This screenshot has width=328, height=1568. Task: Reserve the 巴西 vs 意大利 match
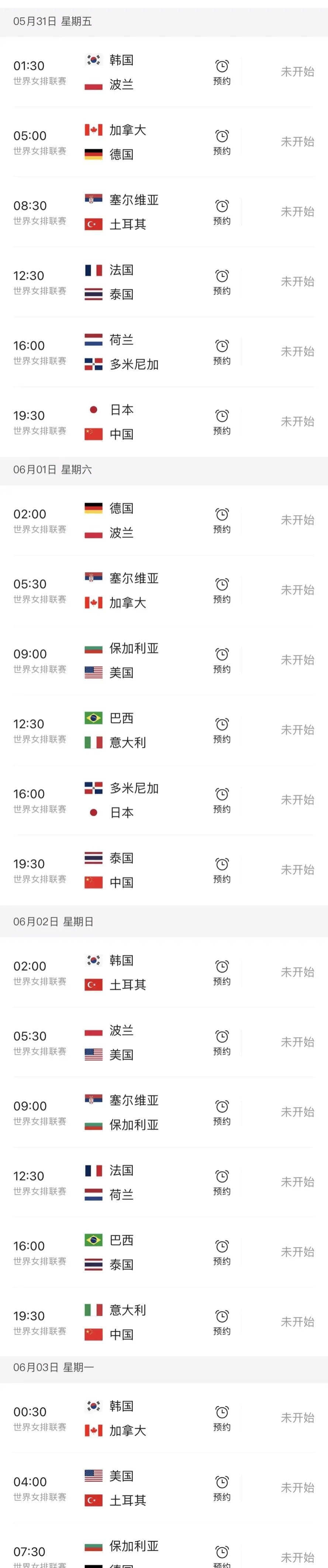[x=222, y=731]
